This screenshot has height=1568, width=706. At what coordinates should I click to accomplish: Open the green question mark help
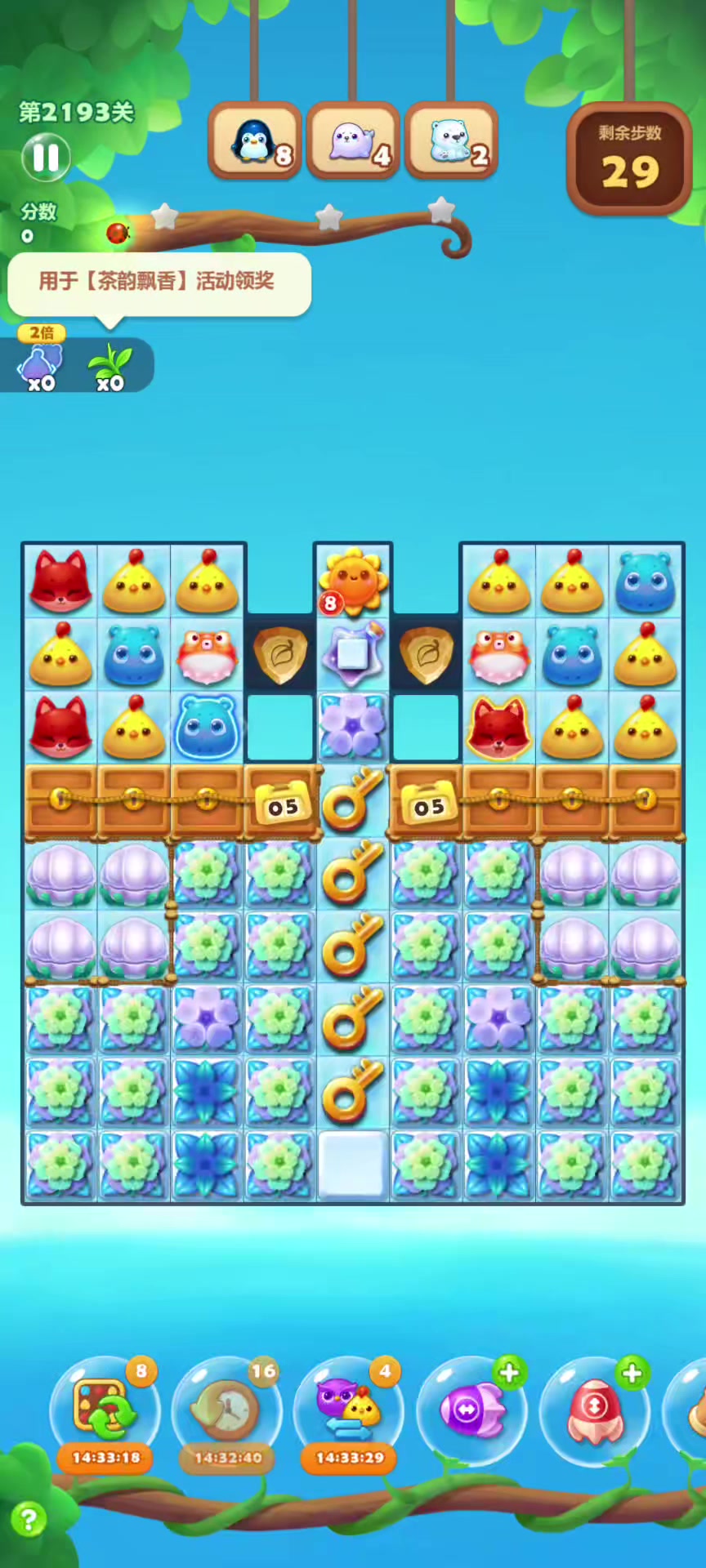tap(29, 1520)
